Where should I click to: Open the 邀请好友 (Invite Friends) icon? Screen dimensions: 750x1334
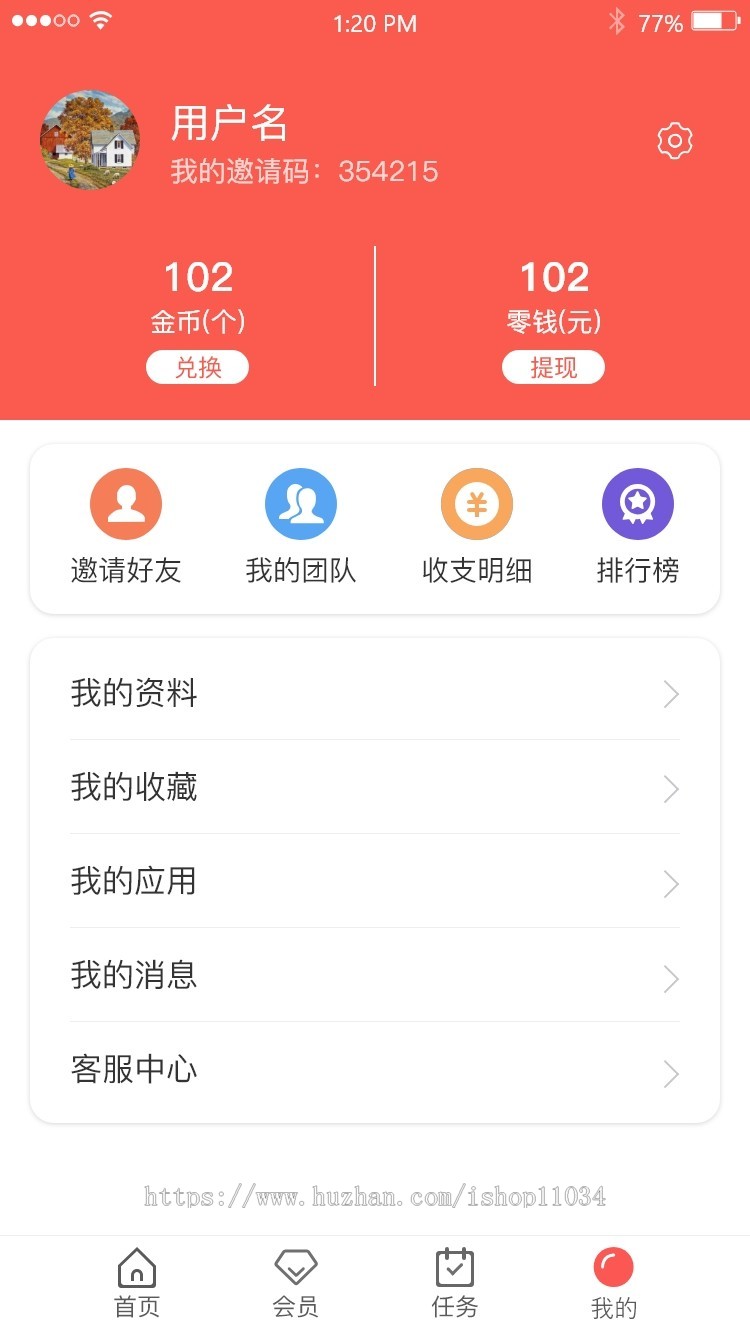click(125, 503)
